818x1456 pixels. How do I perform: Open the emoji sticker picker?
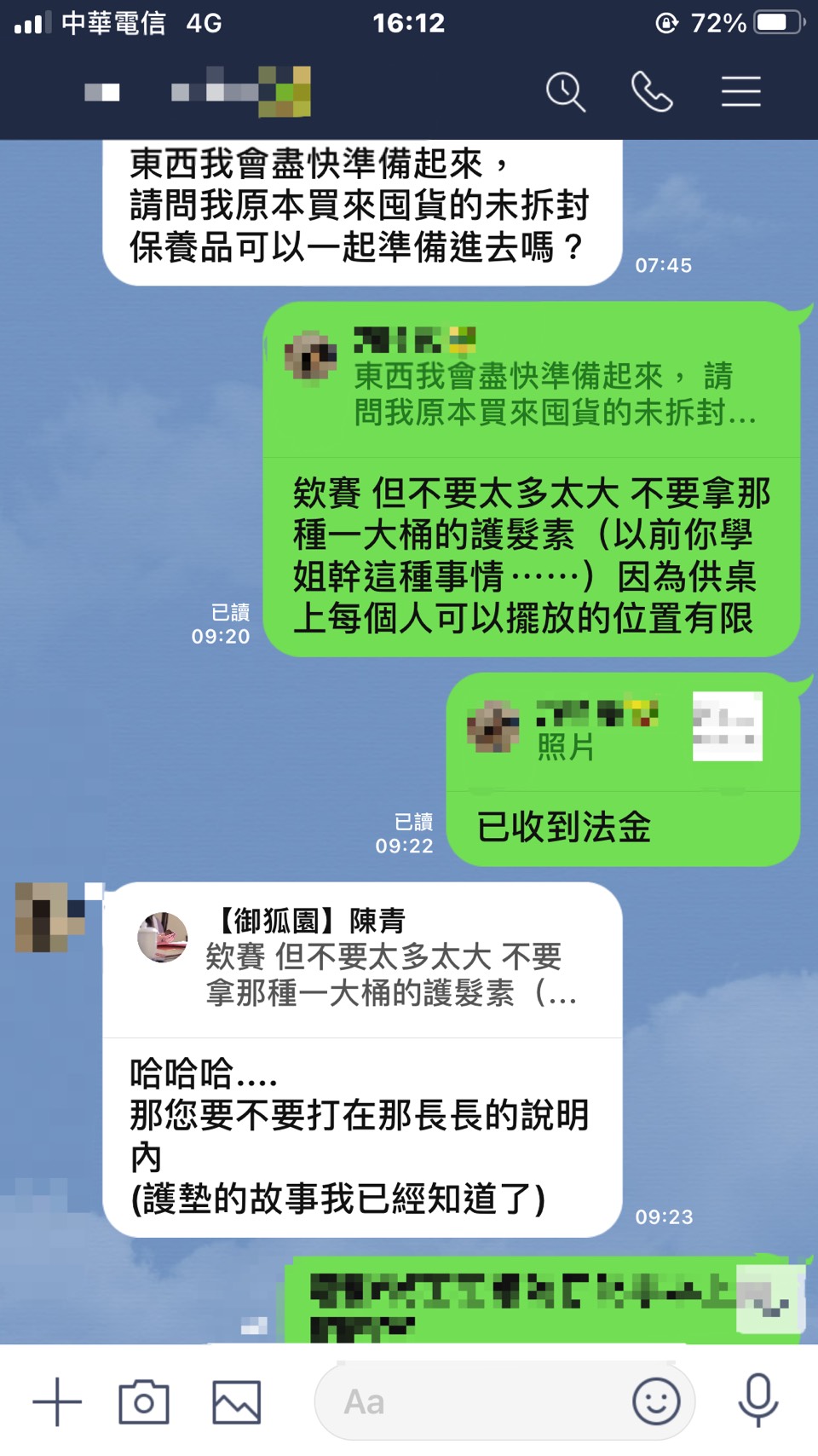656,1401
